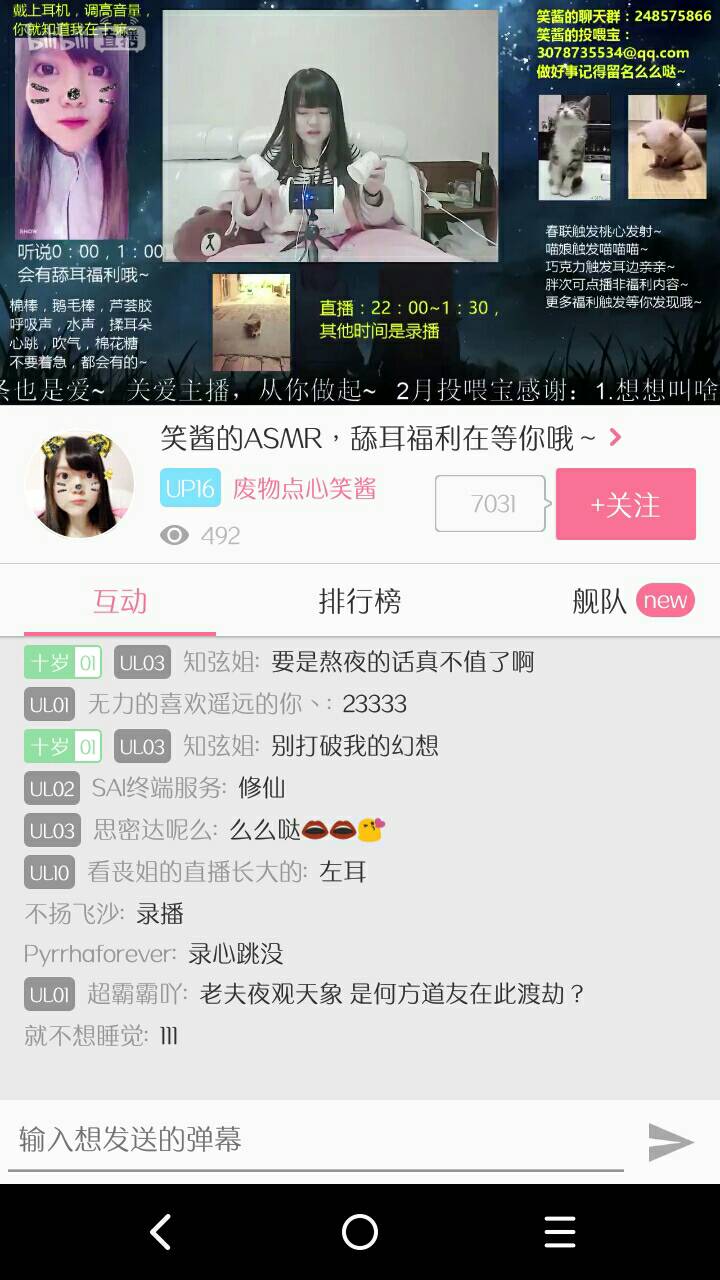Open the streamer's avatar profile

79,487
